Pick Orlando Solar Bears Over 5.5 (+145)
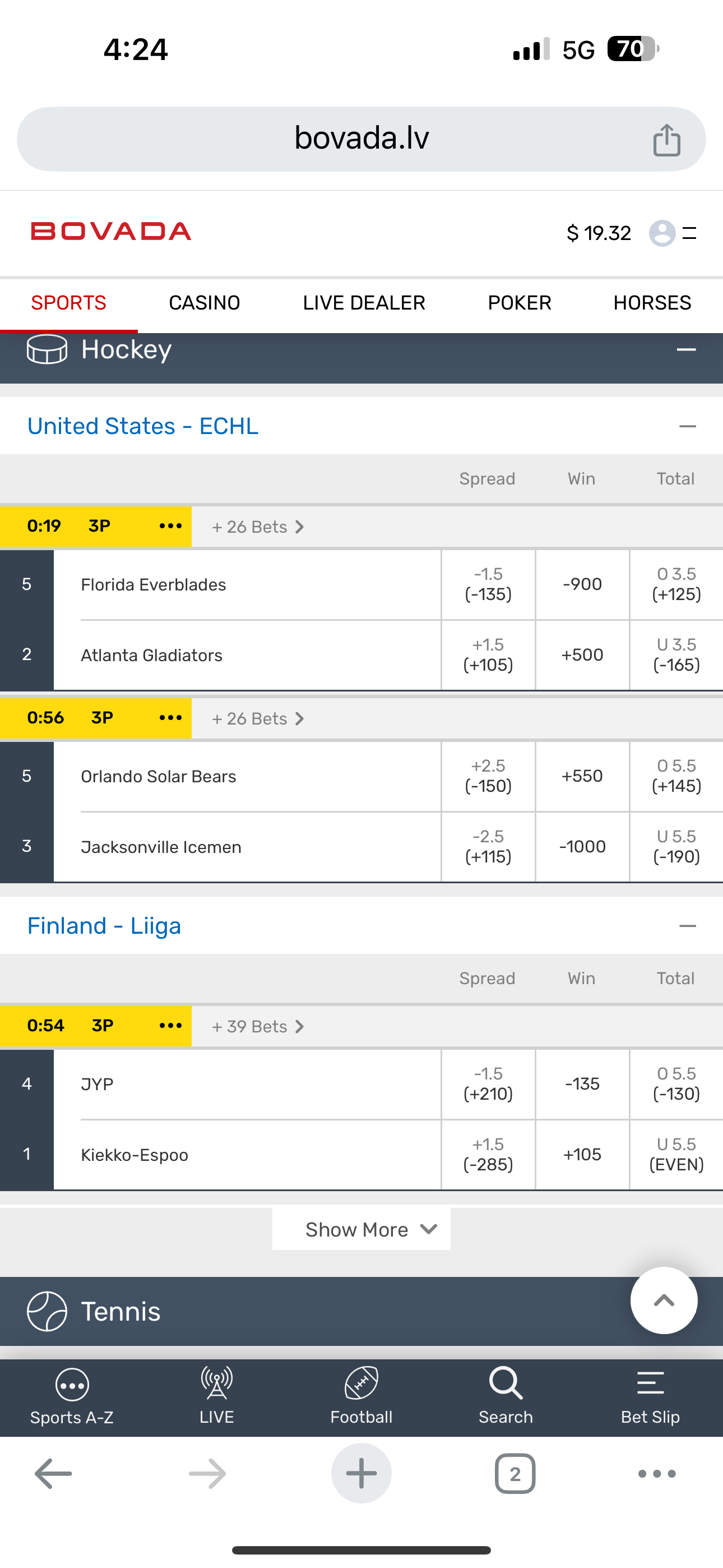The image size is (723, 1568). coord(676,776)
